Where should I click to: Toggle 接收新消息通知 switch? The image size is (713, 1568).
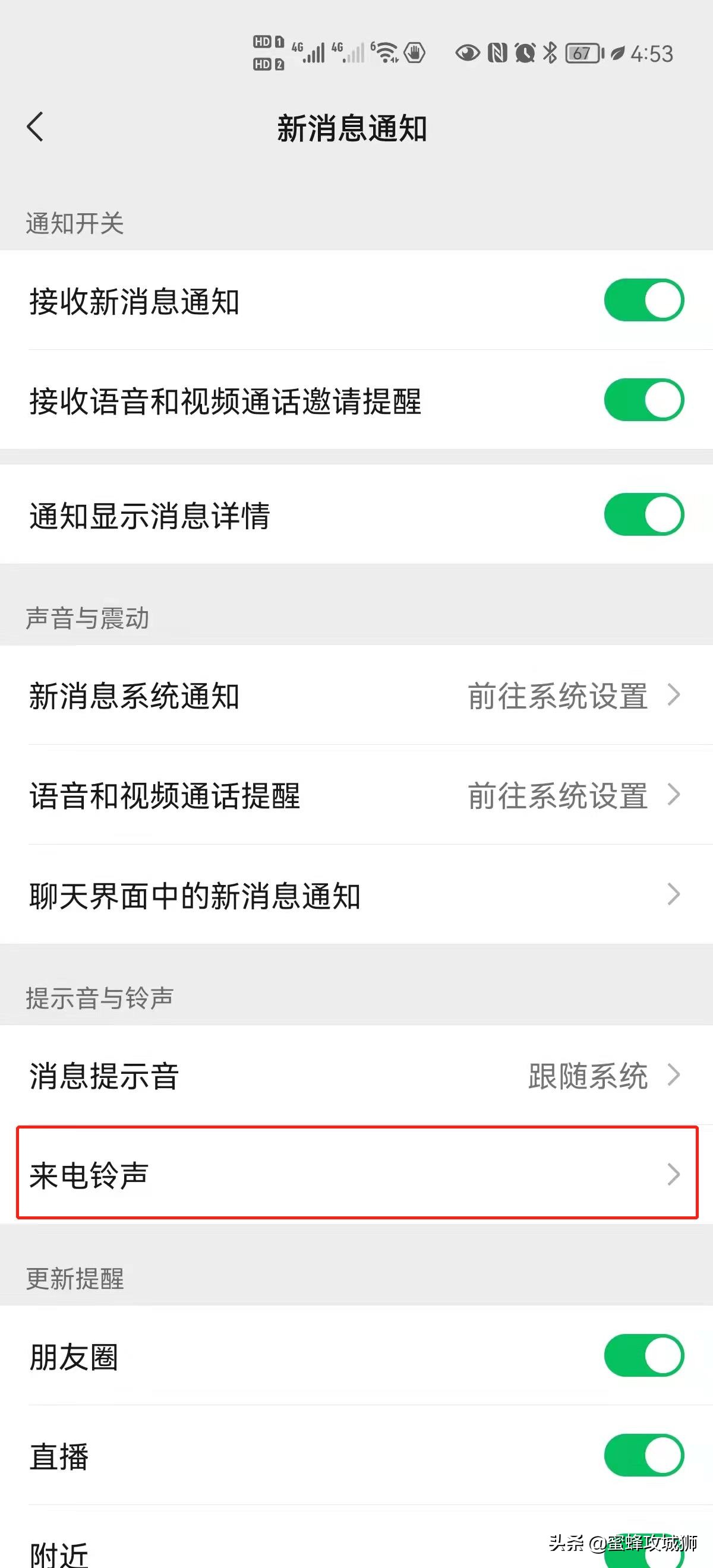[x=643, y=300]
